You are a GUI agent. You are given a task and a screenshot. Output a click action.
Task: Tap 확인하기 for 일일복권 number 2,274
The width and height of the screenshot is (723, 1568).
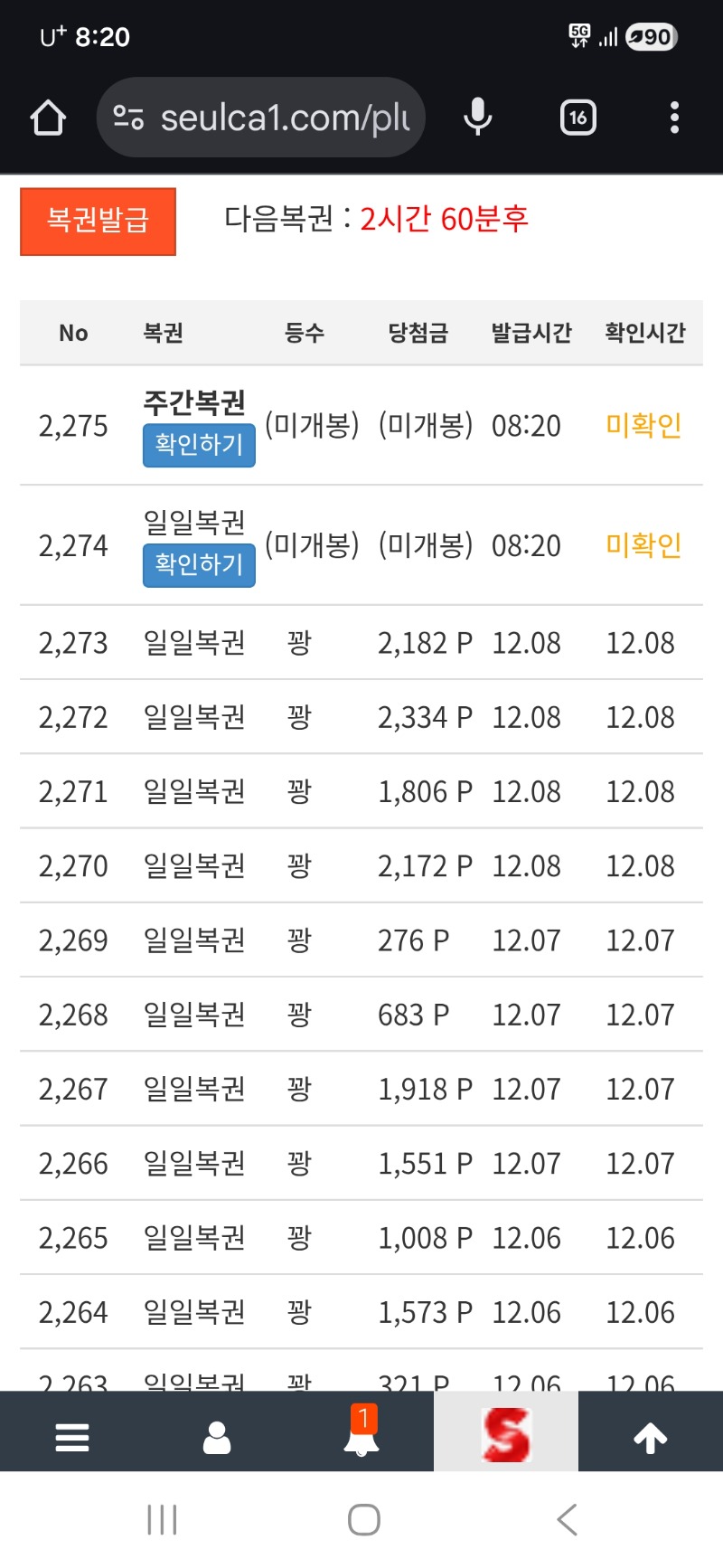[198, 565]
